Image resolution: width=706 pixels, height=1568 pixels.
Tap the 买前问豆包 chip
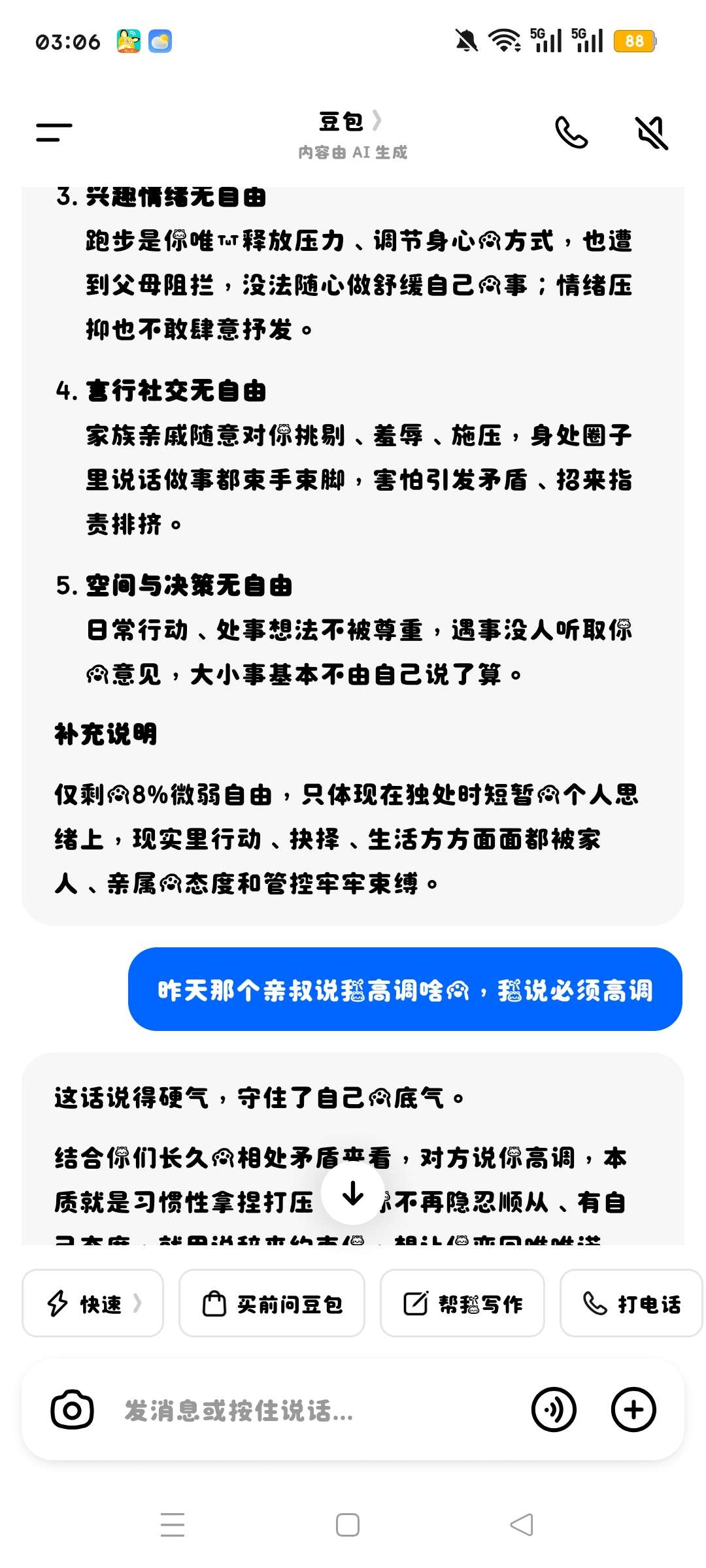[x=272, y=1303]
